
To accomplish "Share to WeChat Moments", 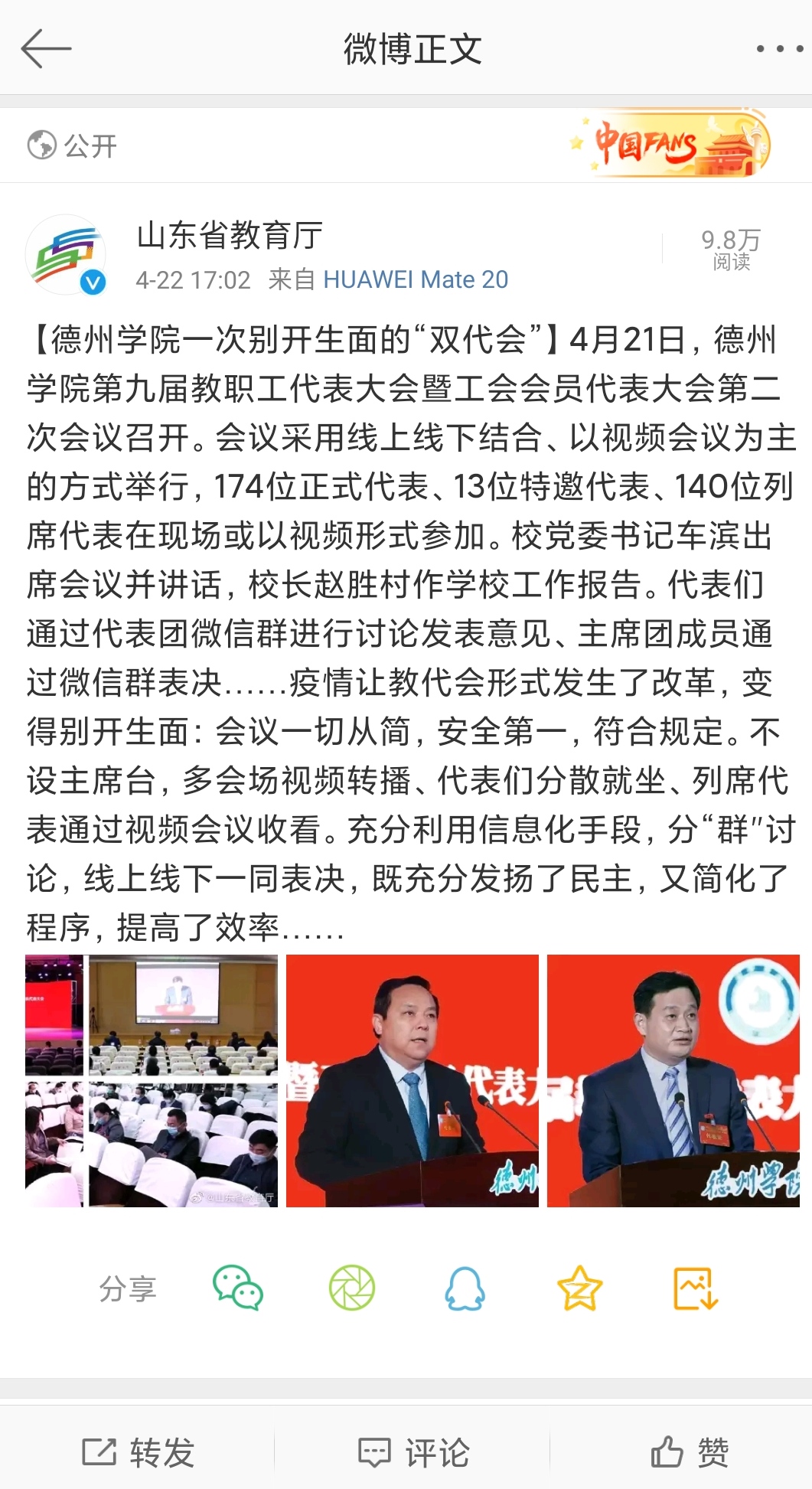I will tap(351, 1288).
